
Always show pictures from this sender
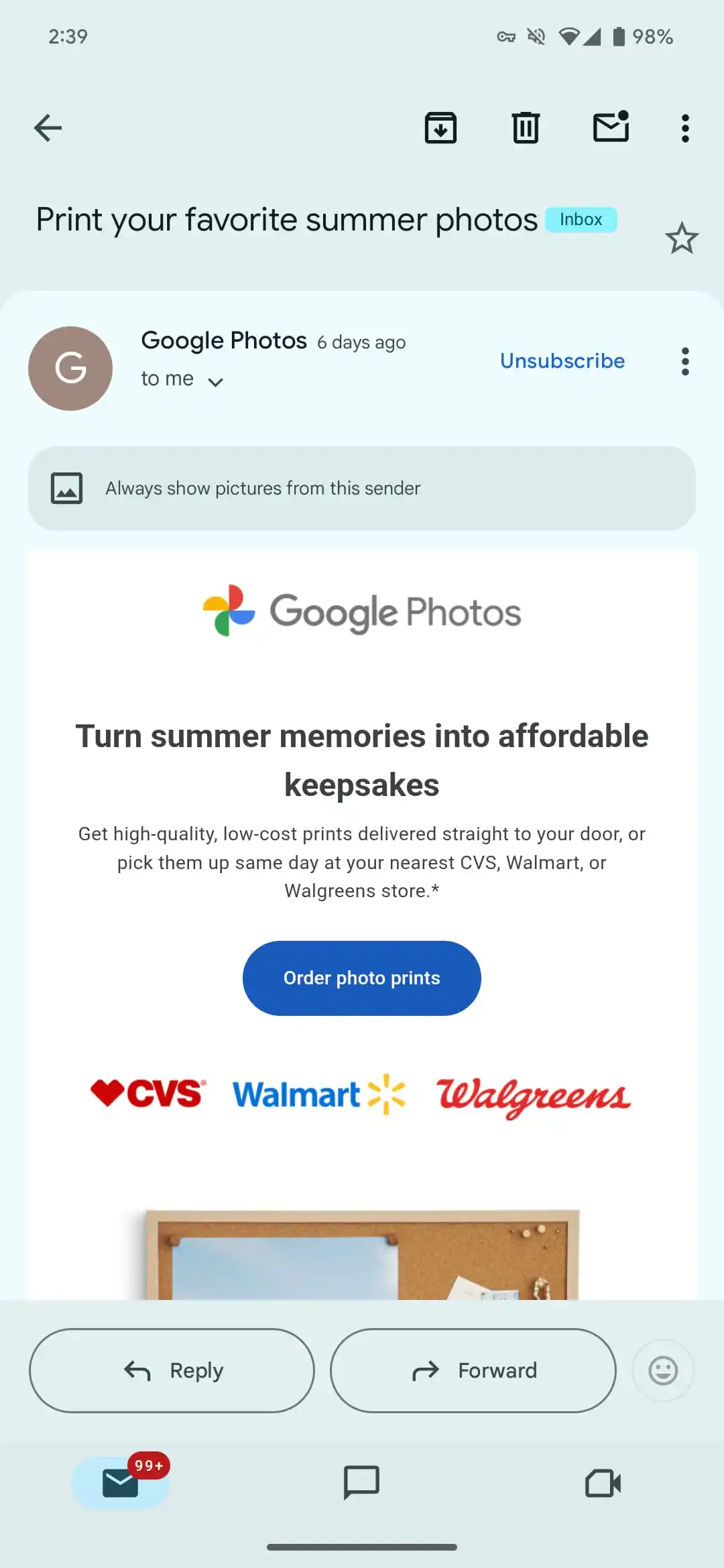click(x=362, y=488)
